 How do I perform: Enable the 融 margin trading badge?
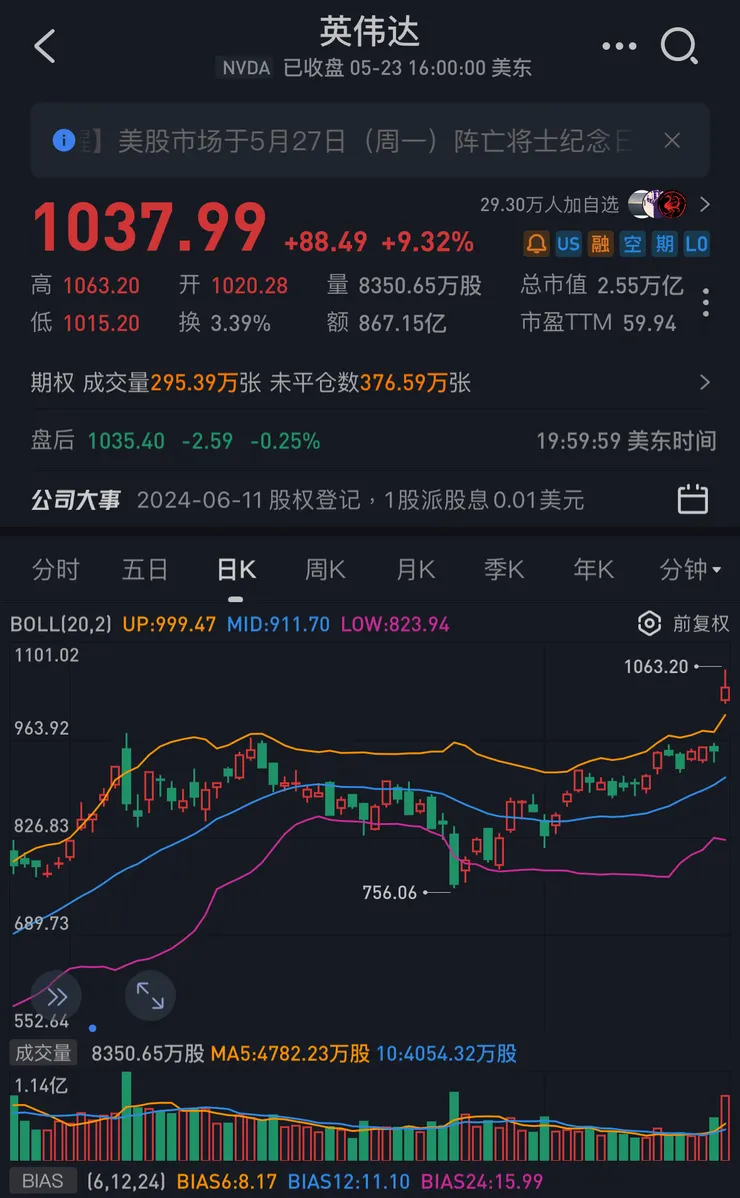[601, 244]
